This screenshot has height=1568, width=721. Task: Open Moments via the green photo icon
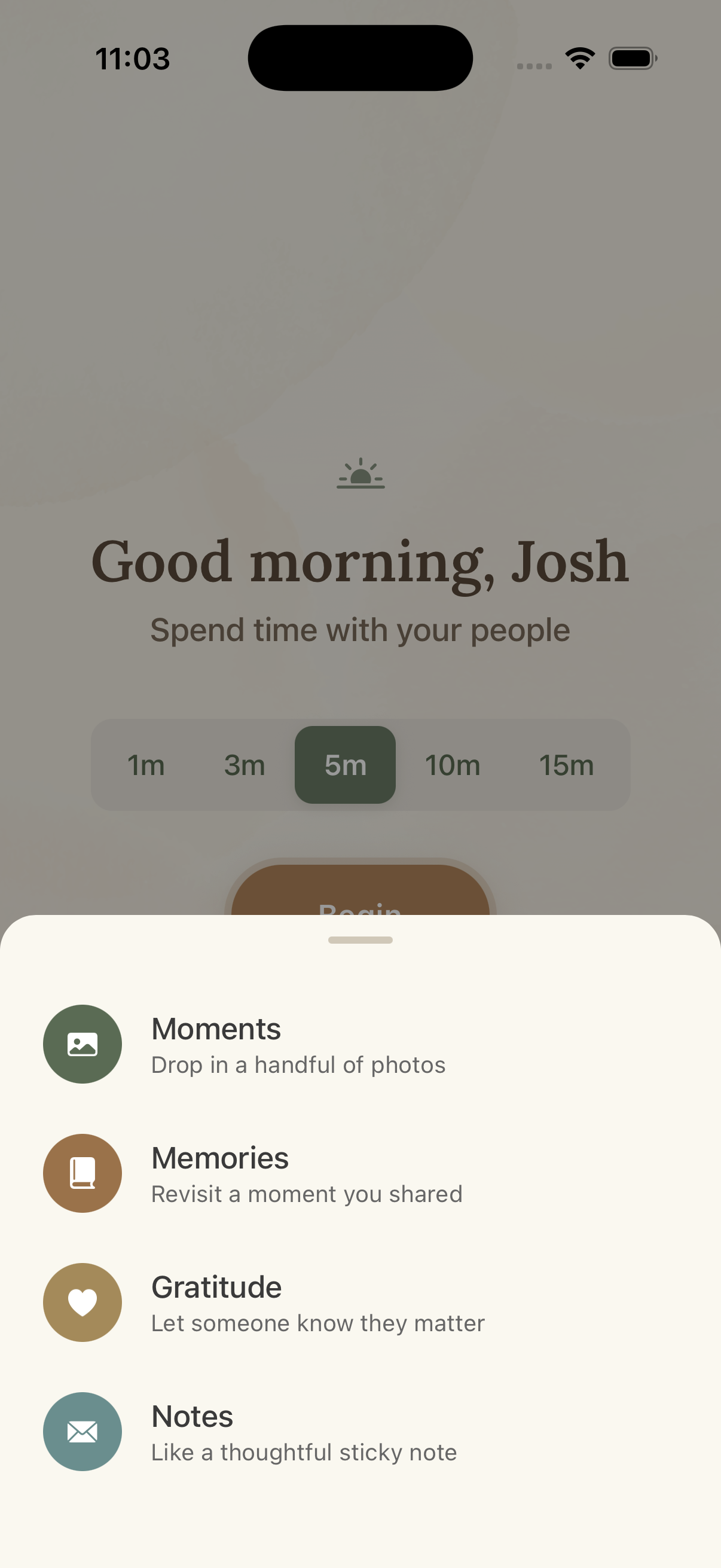83,1044
